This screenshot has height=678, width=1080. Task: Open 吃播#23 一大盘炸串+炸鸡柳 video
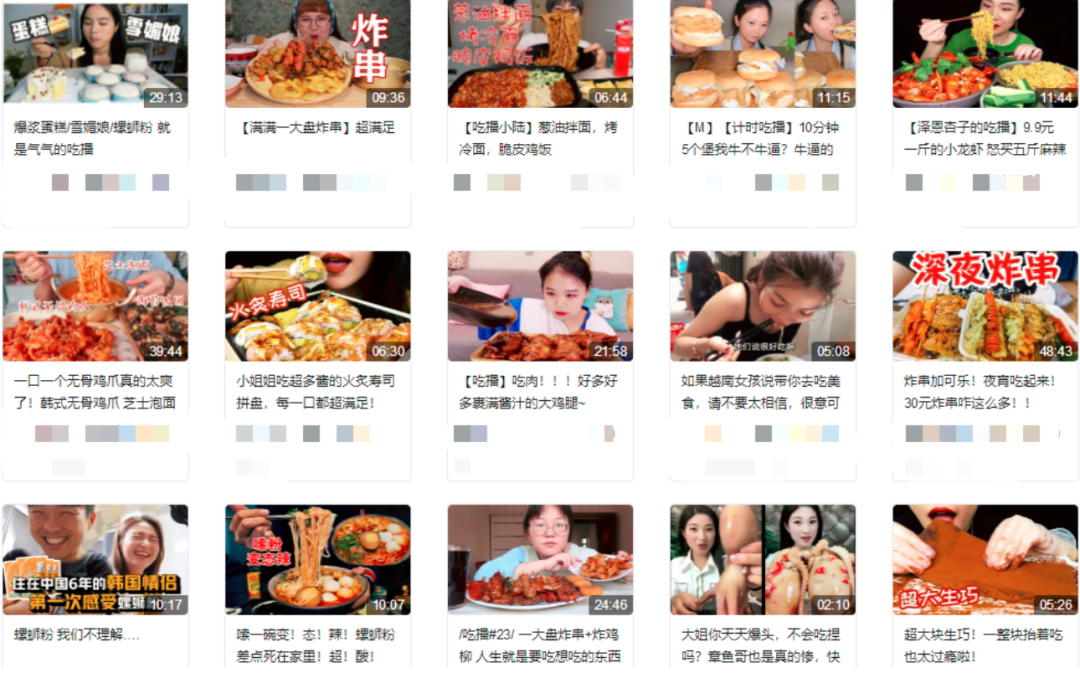click(x=540, y=559)
